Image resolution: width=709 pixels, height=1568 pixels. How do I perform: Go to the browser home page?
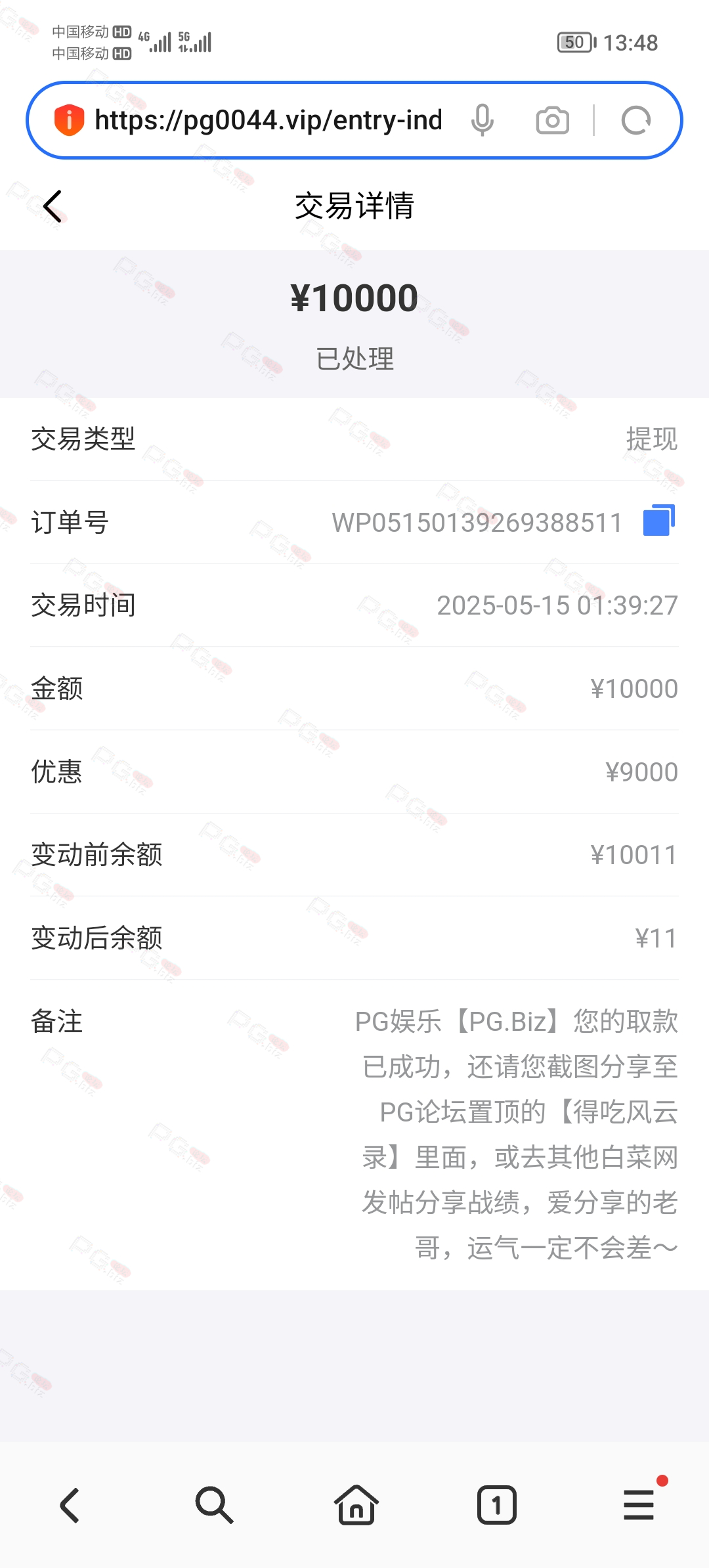pos(356,1505)
